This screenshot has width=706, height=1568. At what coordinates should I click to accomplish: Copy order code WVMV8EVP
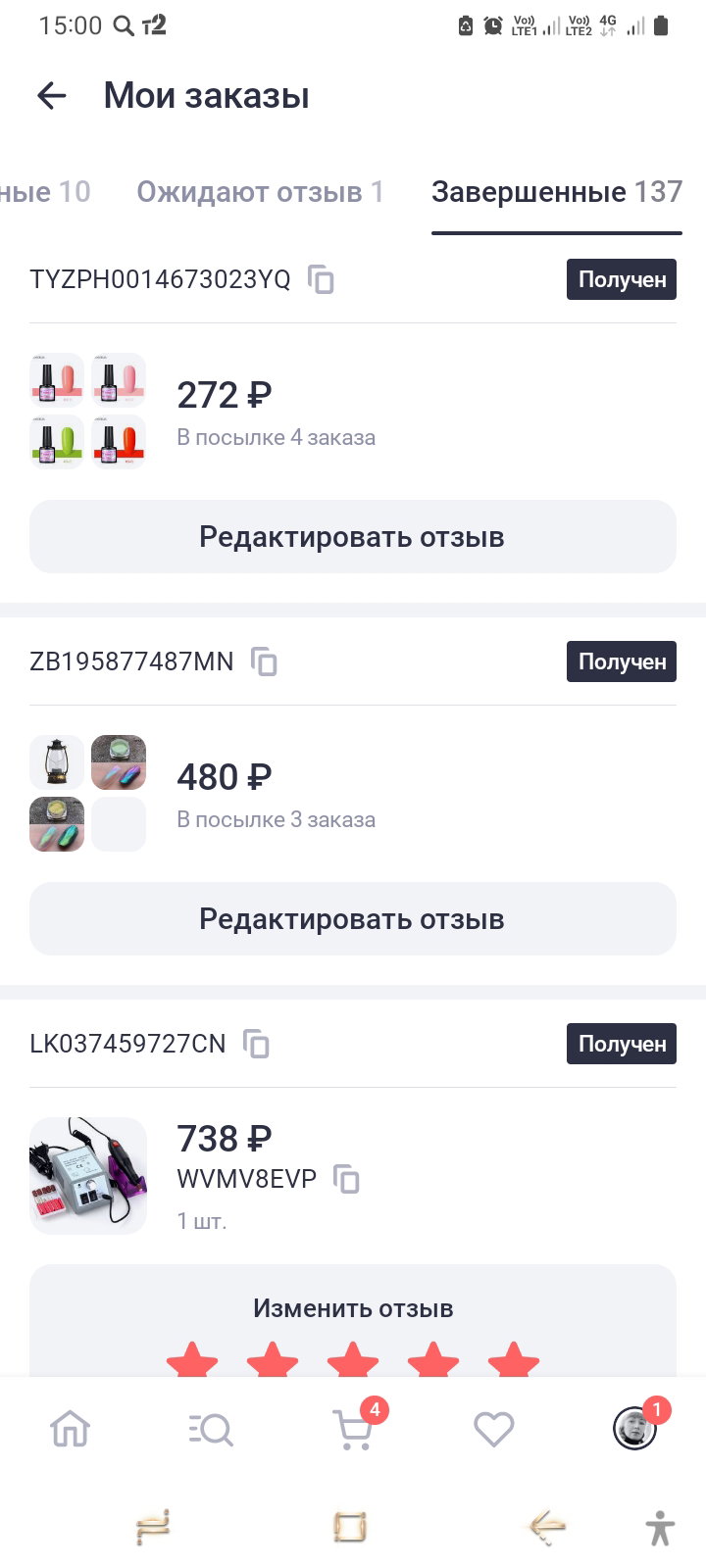[x=346, y=1178]
